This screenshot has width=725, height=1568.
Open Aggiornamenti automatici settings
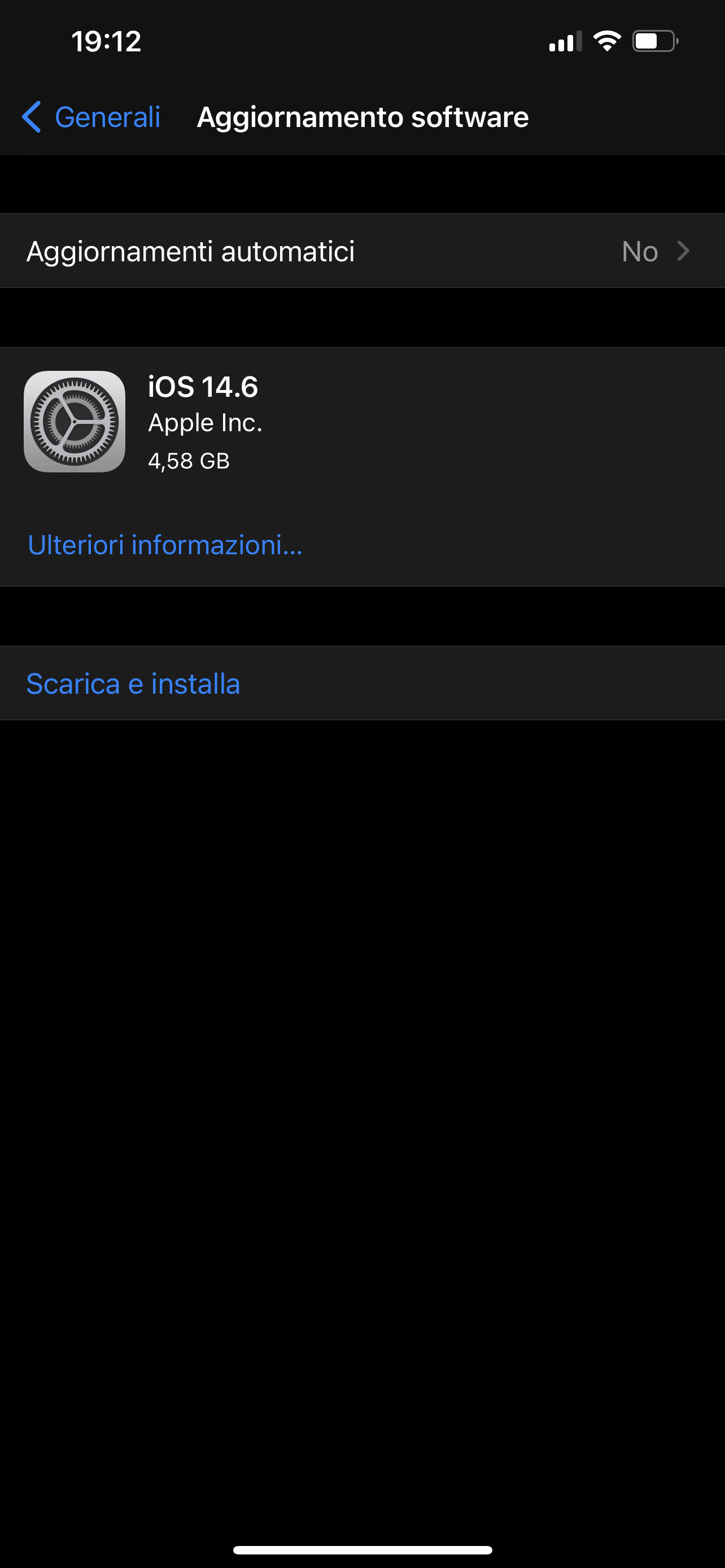pos(362,251)
